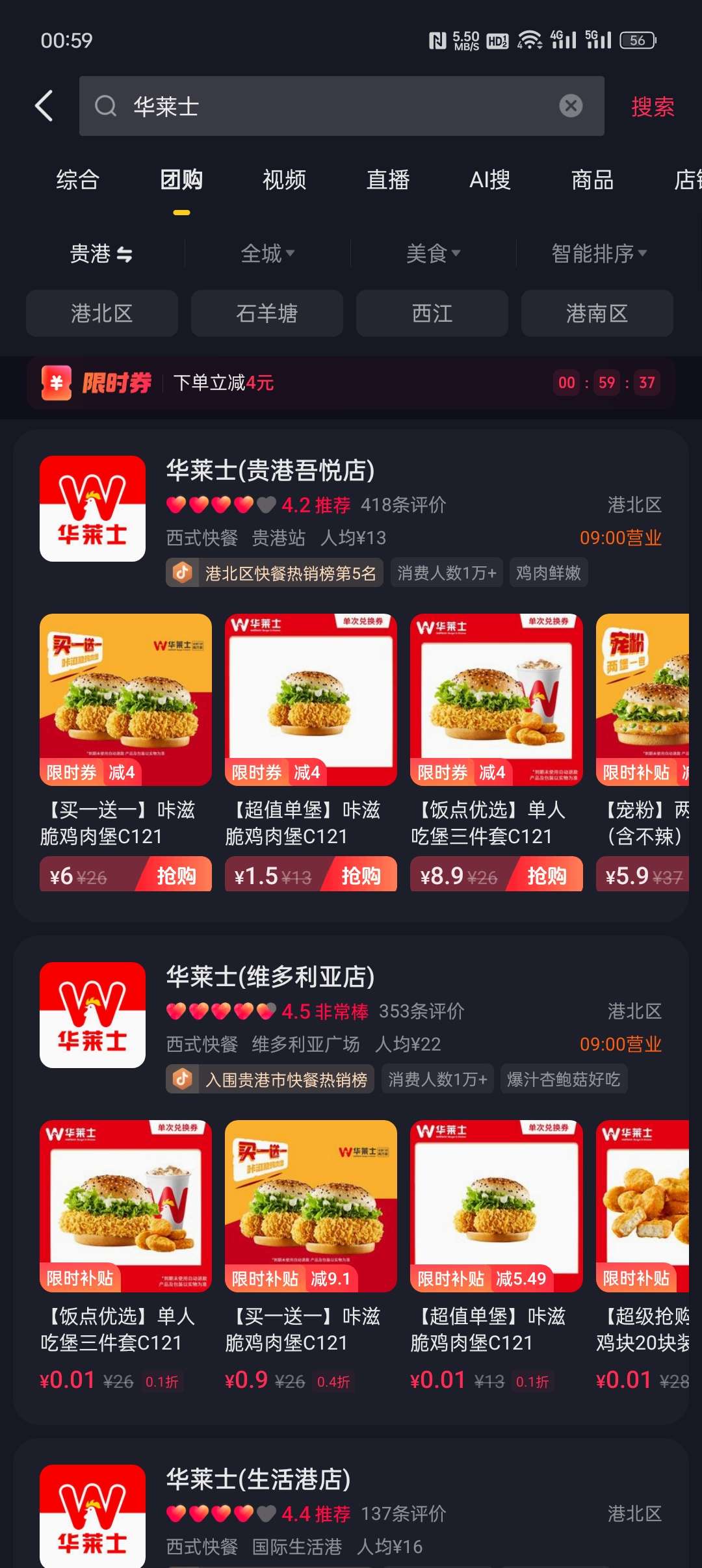Clear the 华莱士 search text
This screenshot has height=1568, width=702.
(571, 106)
